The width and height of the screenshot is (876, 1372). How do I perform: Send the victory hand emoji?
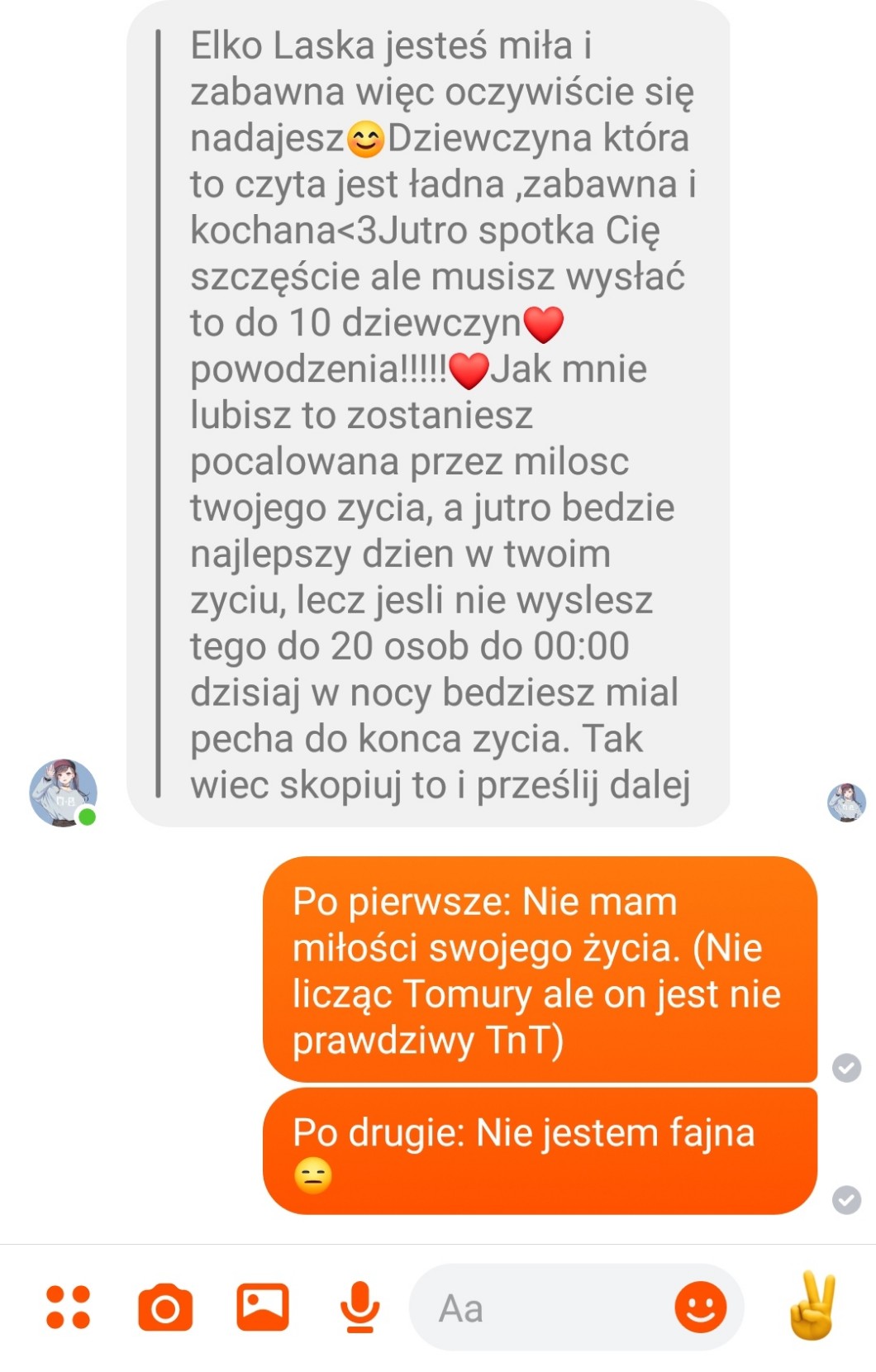pyautogui.click(x=813, y=1306)
